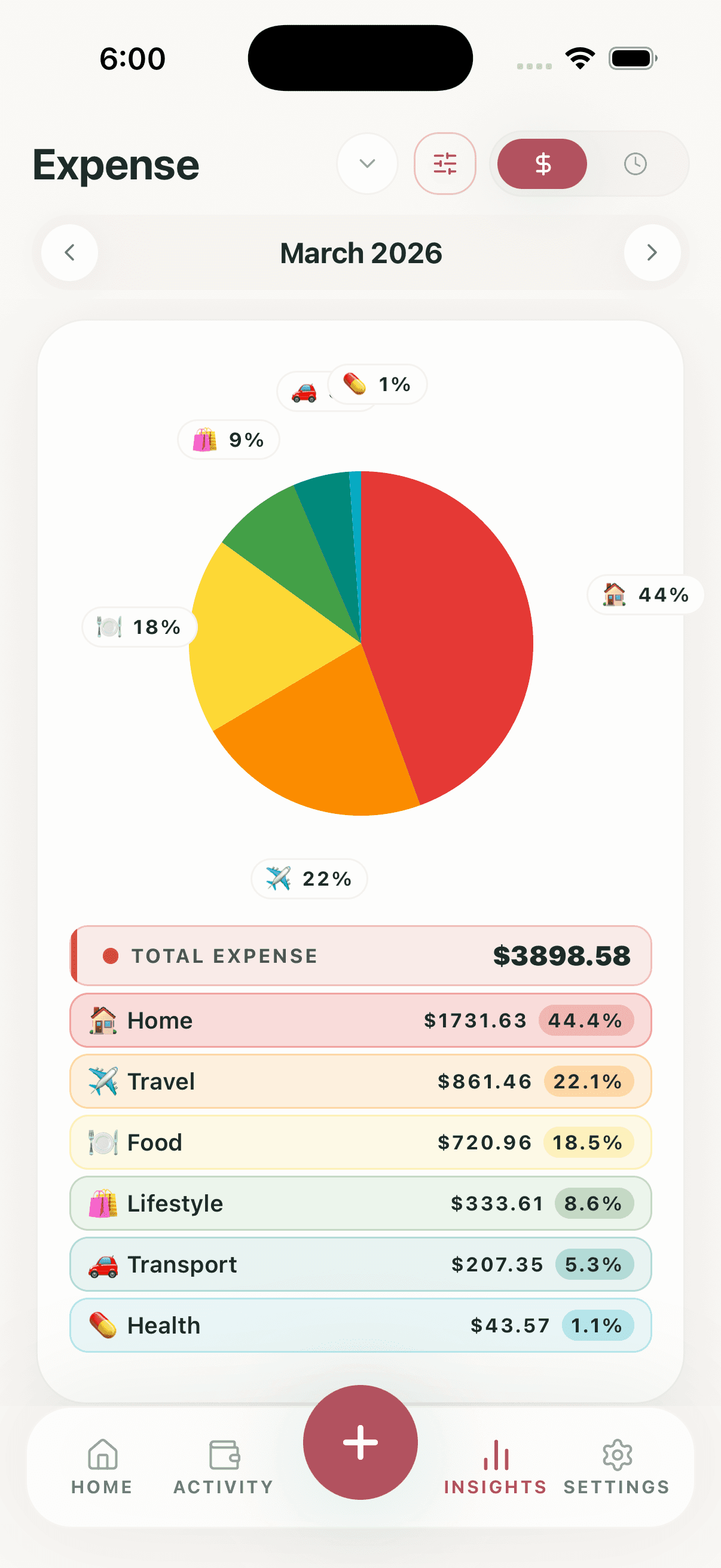The image size is (721, 1568).
Task: Open the Lifestyle category row
Action: (x=361, y=1202)
